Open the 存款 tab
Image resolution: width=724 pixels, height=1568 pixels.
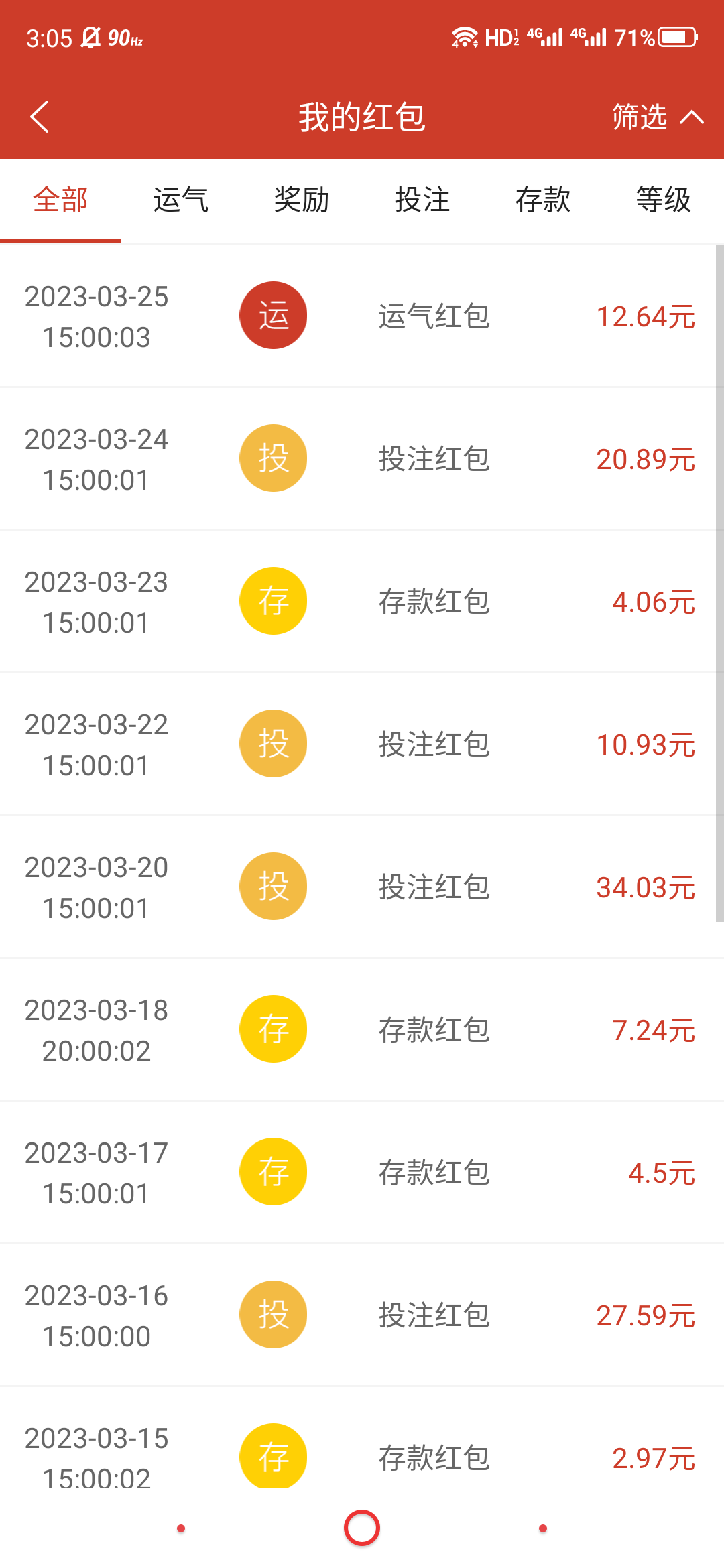pos(543,200)
